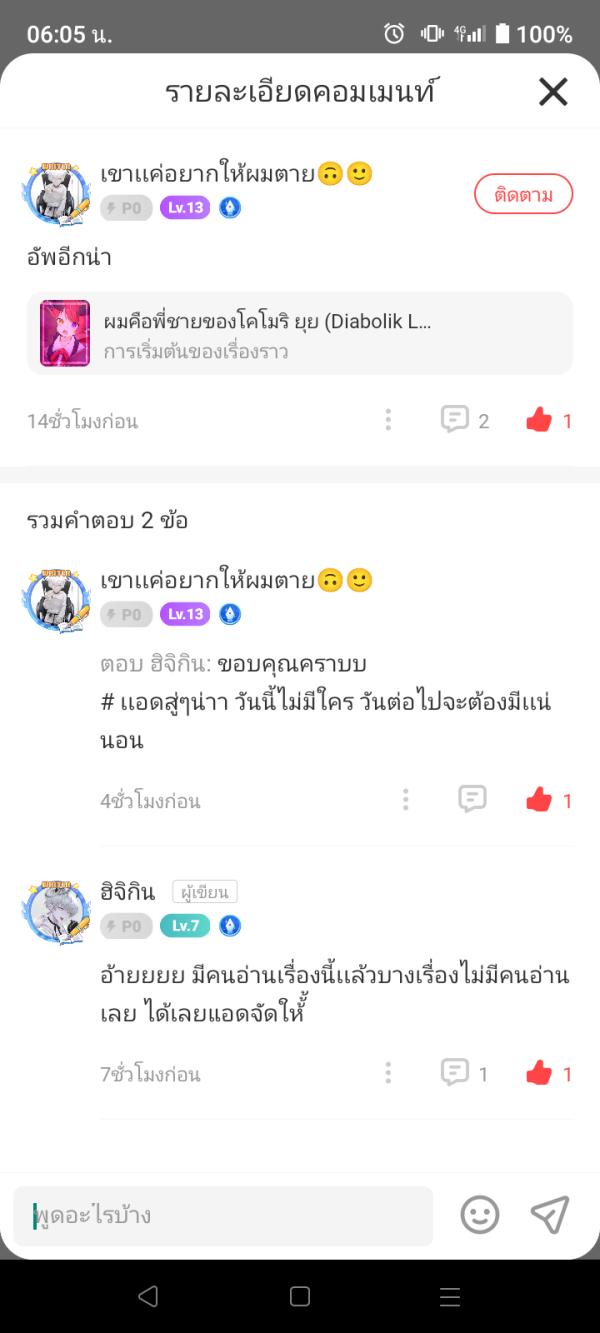The width and height of the screenshot is (600, 1333).
Task: Reply to the 14ชั่วโมงก่อน comment
Action: coord(456,420)
